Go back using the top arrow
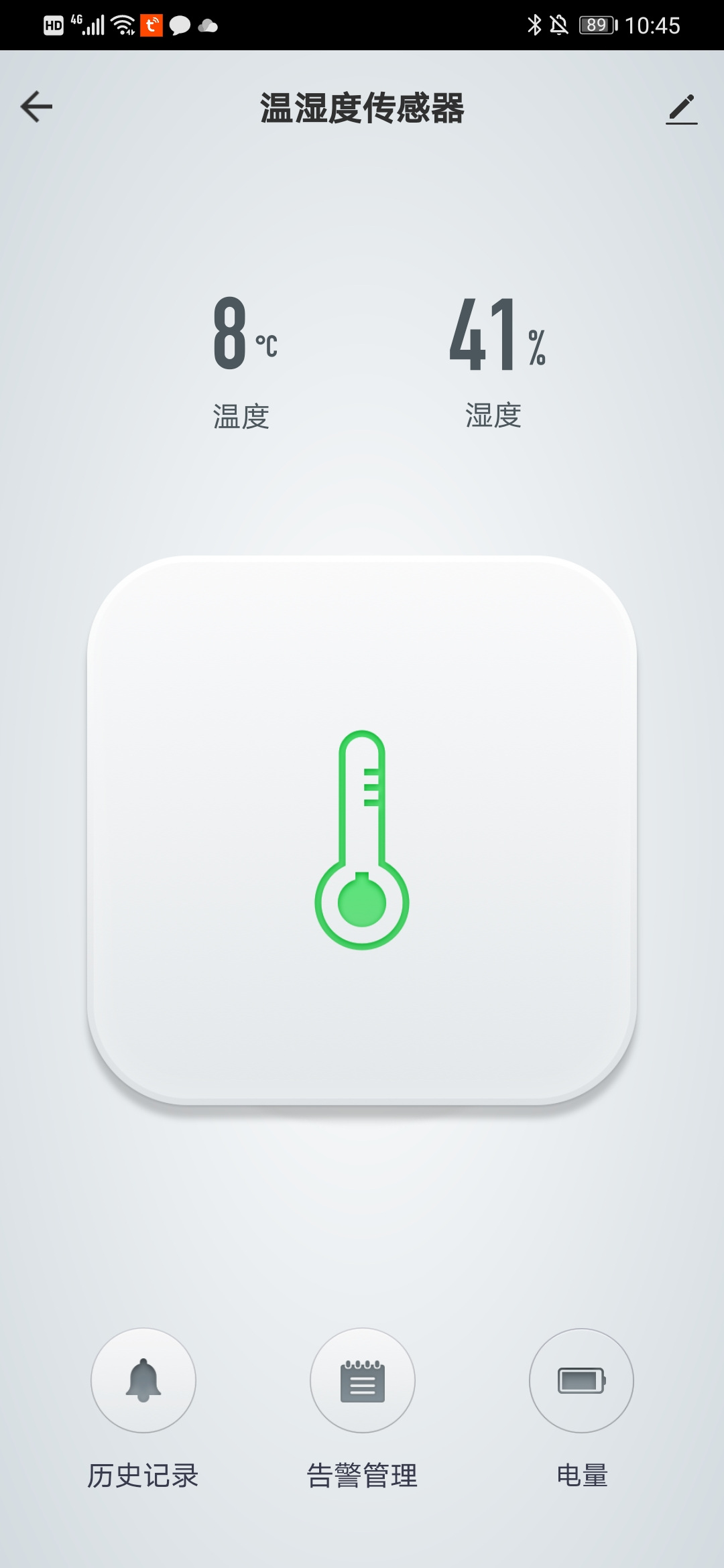The image size is (724, 1568). (36, 107)
